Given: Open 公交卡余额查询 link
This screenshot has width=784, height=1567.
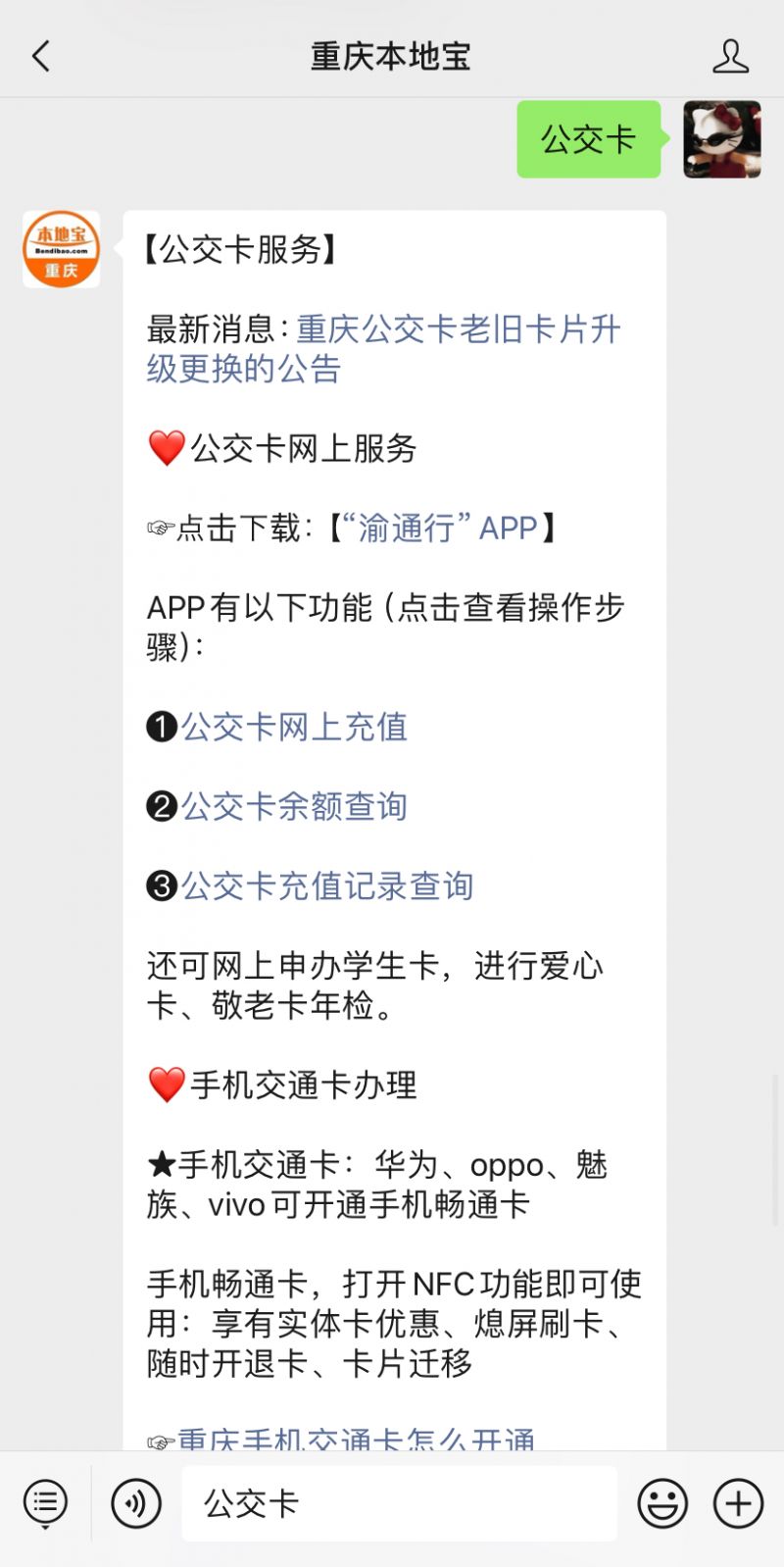Looking at the screenshot, I should [x=294, y=807].
